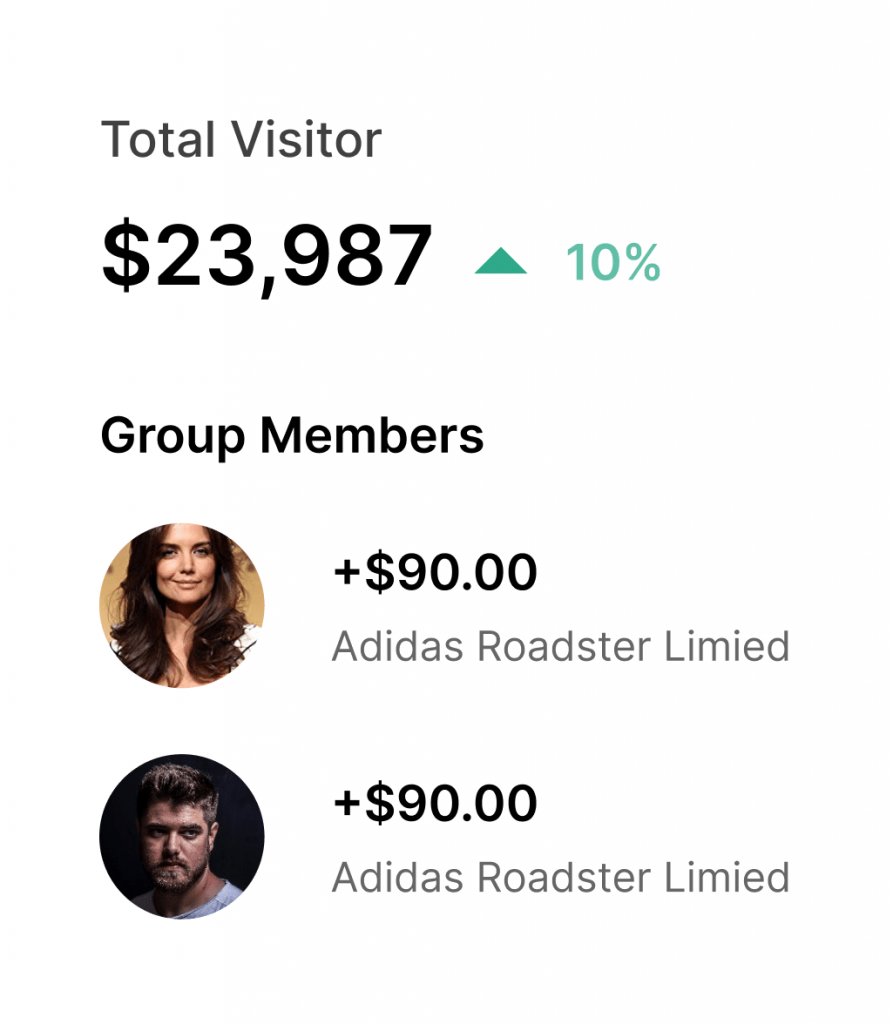Open the Total Visitor heading

pos(243,139)
